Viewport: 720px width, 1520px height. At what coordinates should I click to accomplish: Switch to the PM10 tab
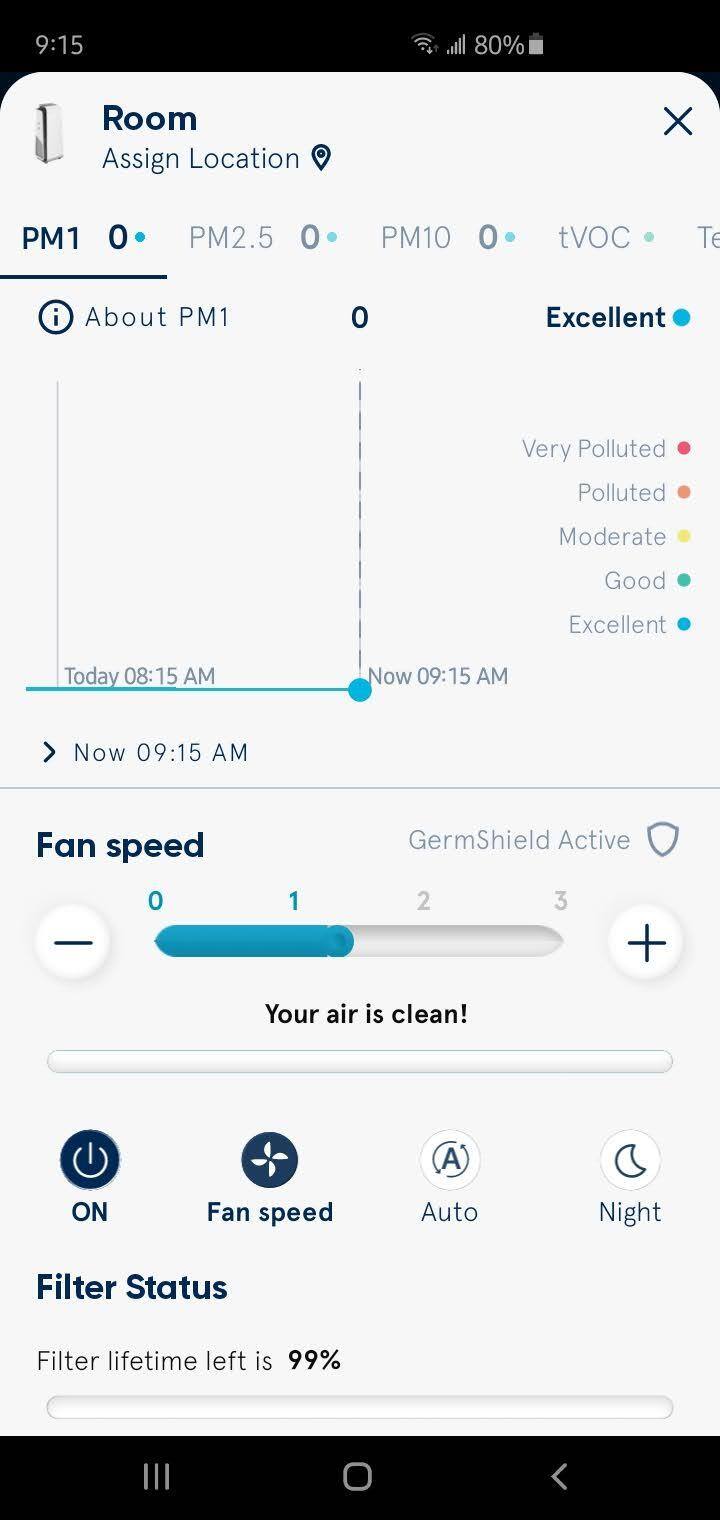(x=447, y=238)
